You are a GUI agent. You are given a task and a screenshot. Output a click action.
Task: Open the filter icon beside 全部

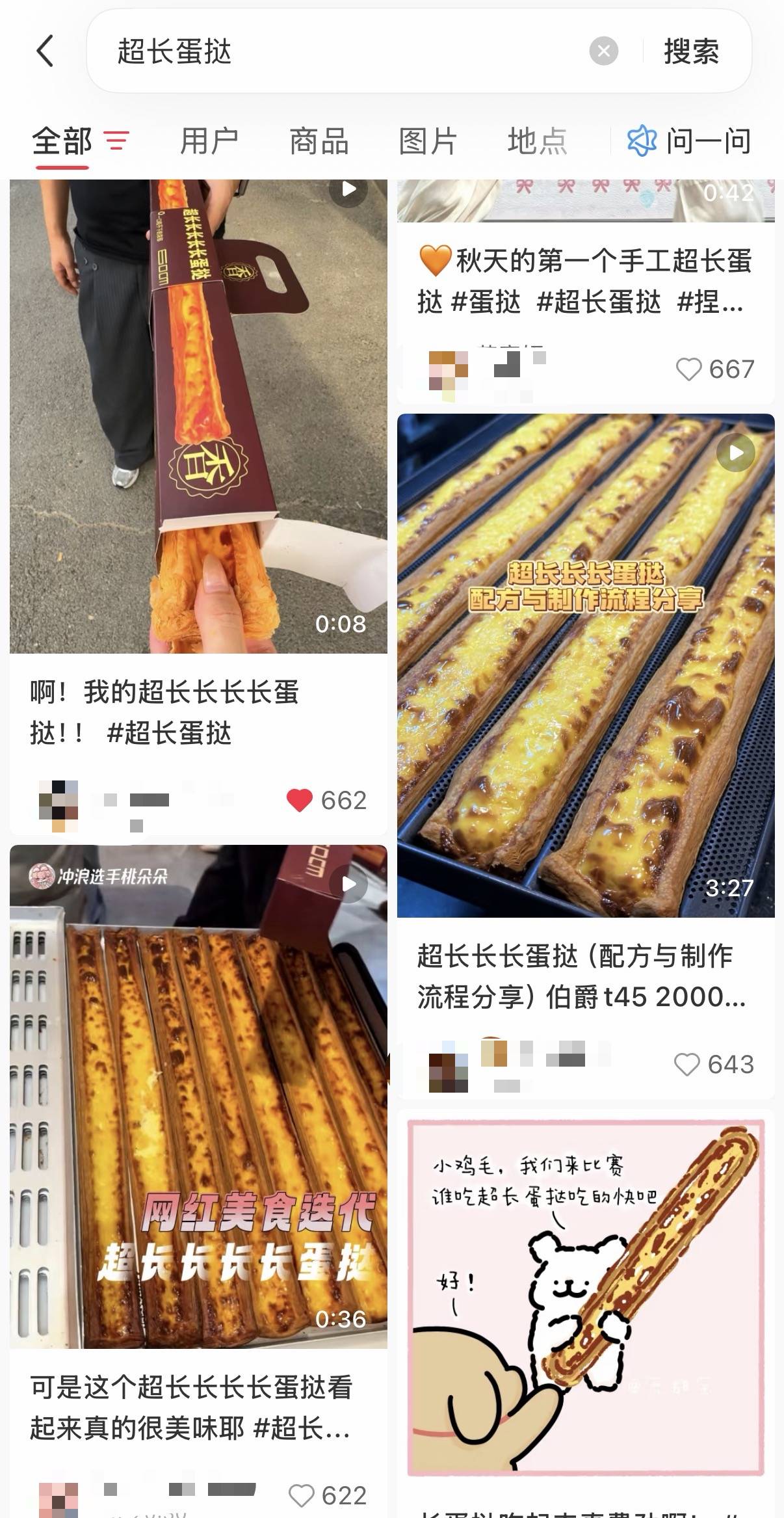[116, 140]
